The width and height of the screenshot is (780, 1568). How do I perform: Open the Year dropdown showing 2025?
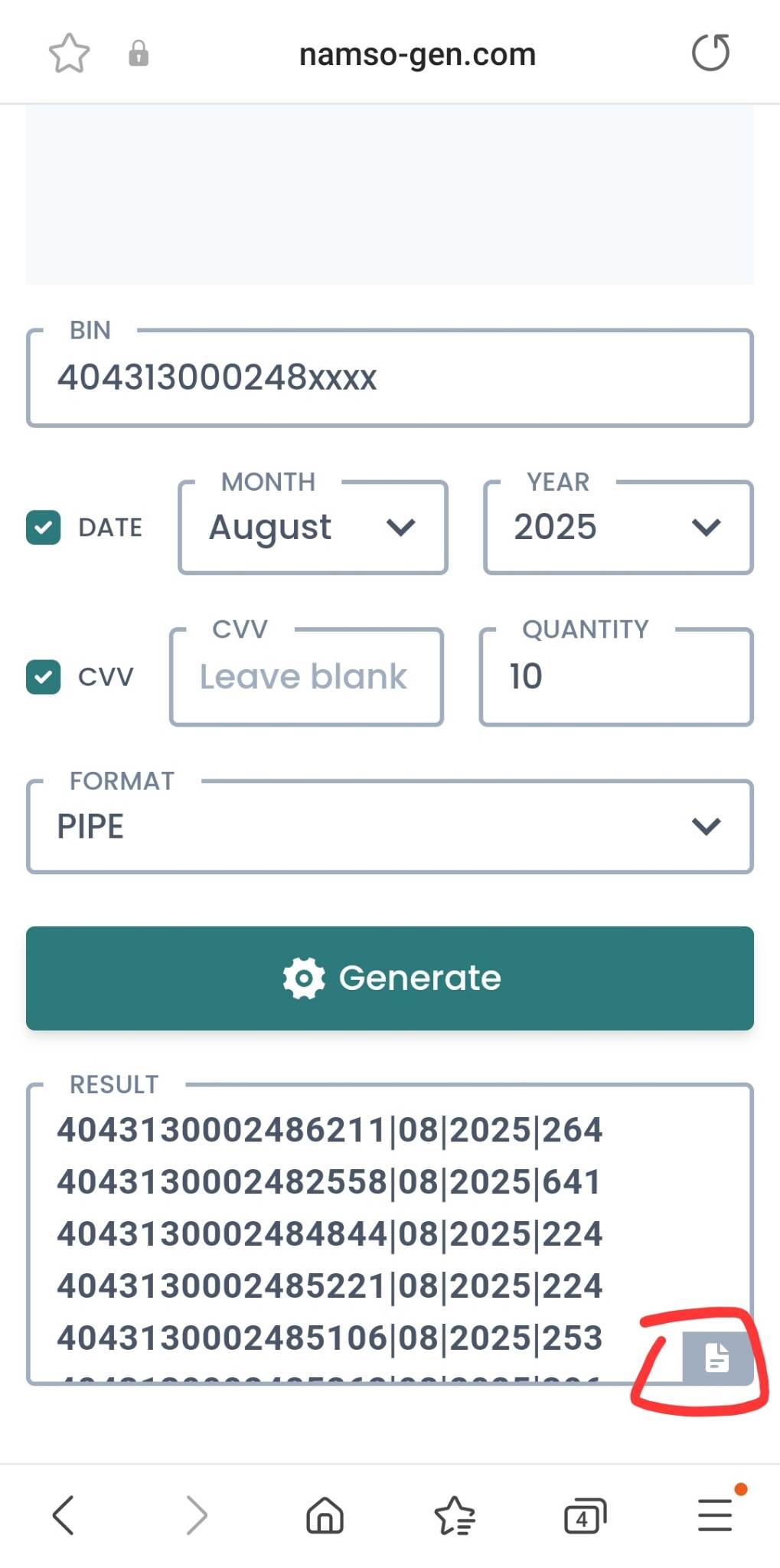618,528
